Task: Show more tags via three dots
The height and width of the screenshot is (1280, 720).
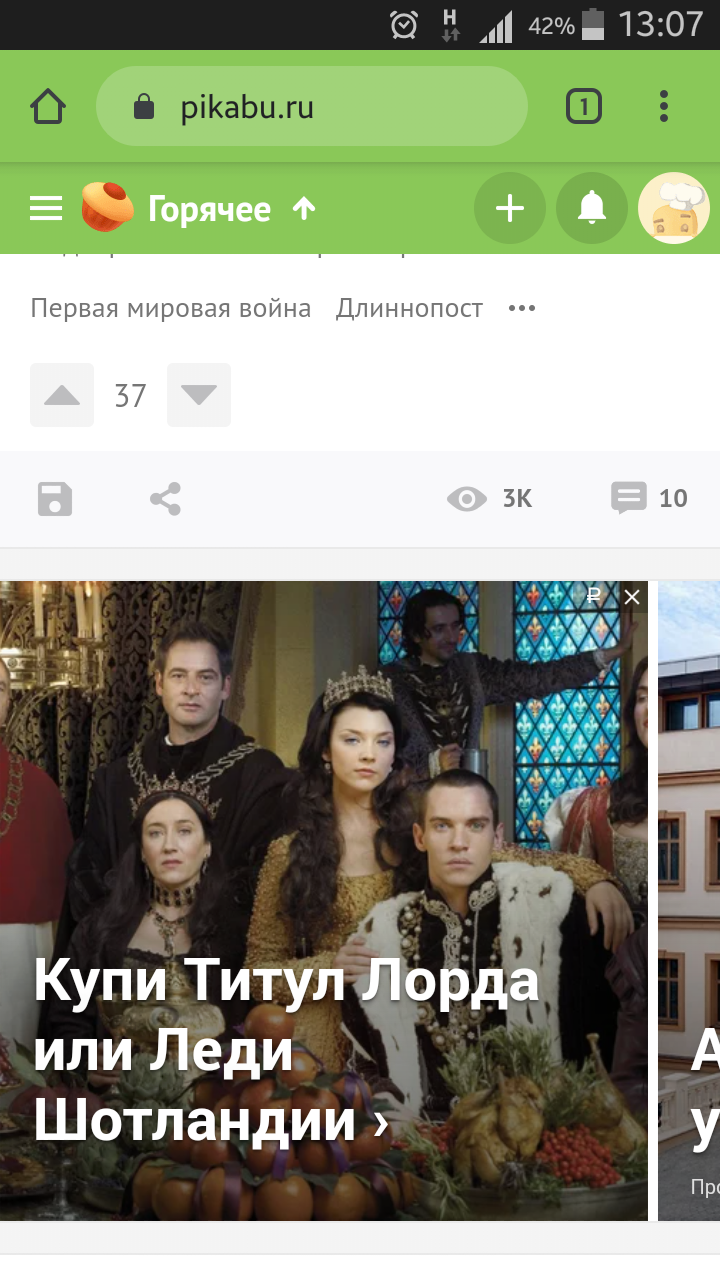Action: click(x=522, y=308)
